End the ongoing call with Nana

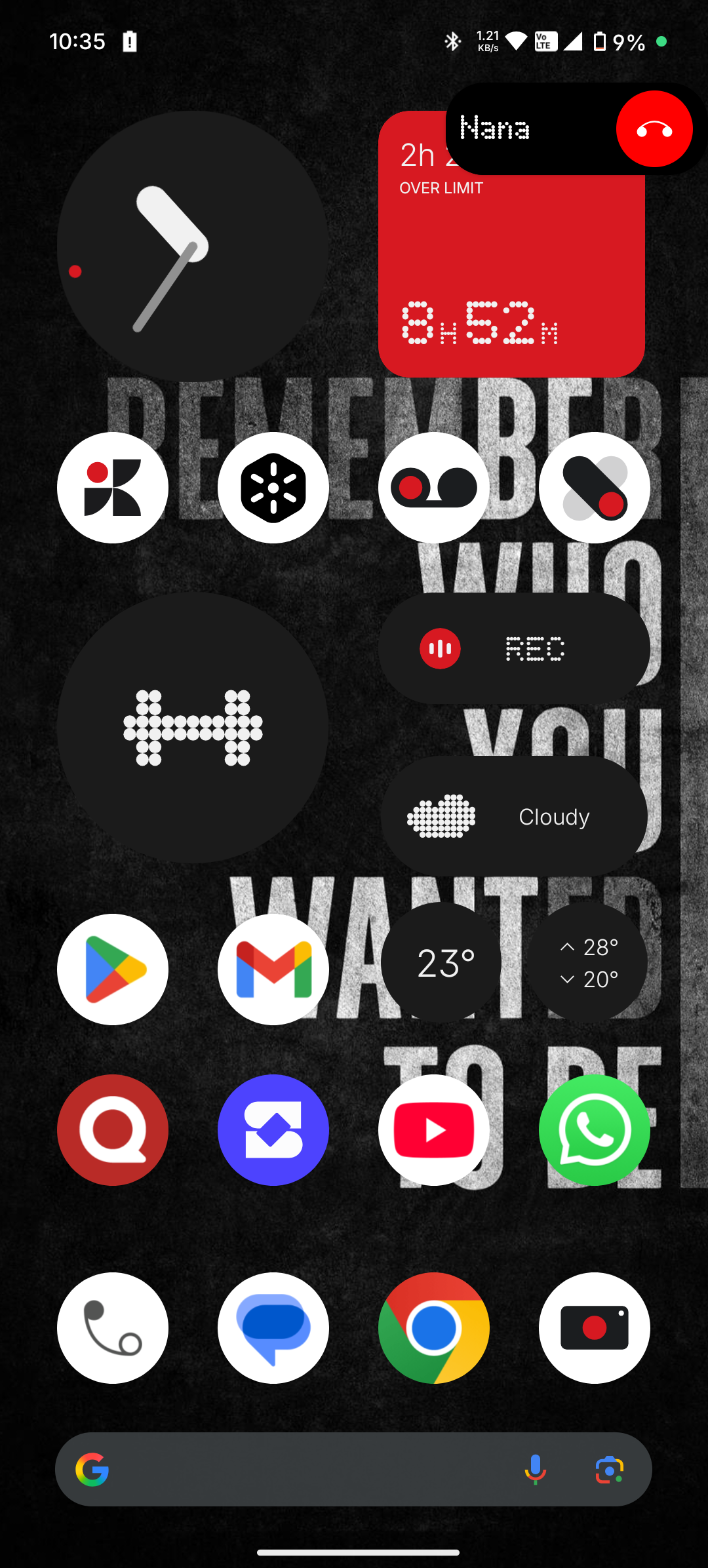654,129
